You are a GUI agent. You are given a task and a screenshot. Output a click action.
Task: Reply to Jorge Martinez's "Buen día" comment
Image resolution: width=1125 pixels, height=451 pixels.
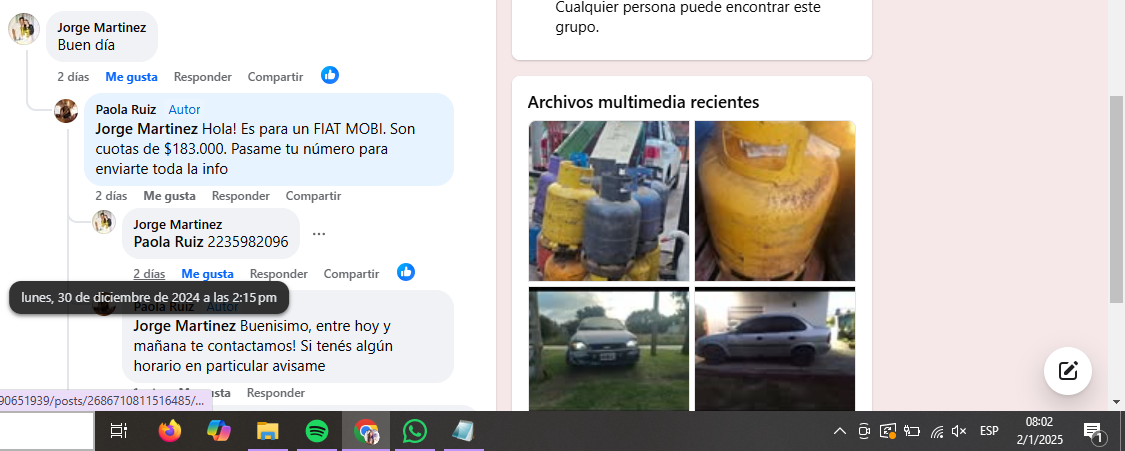point(202,77)
